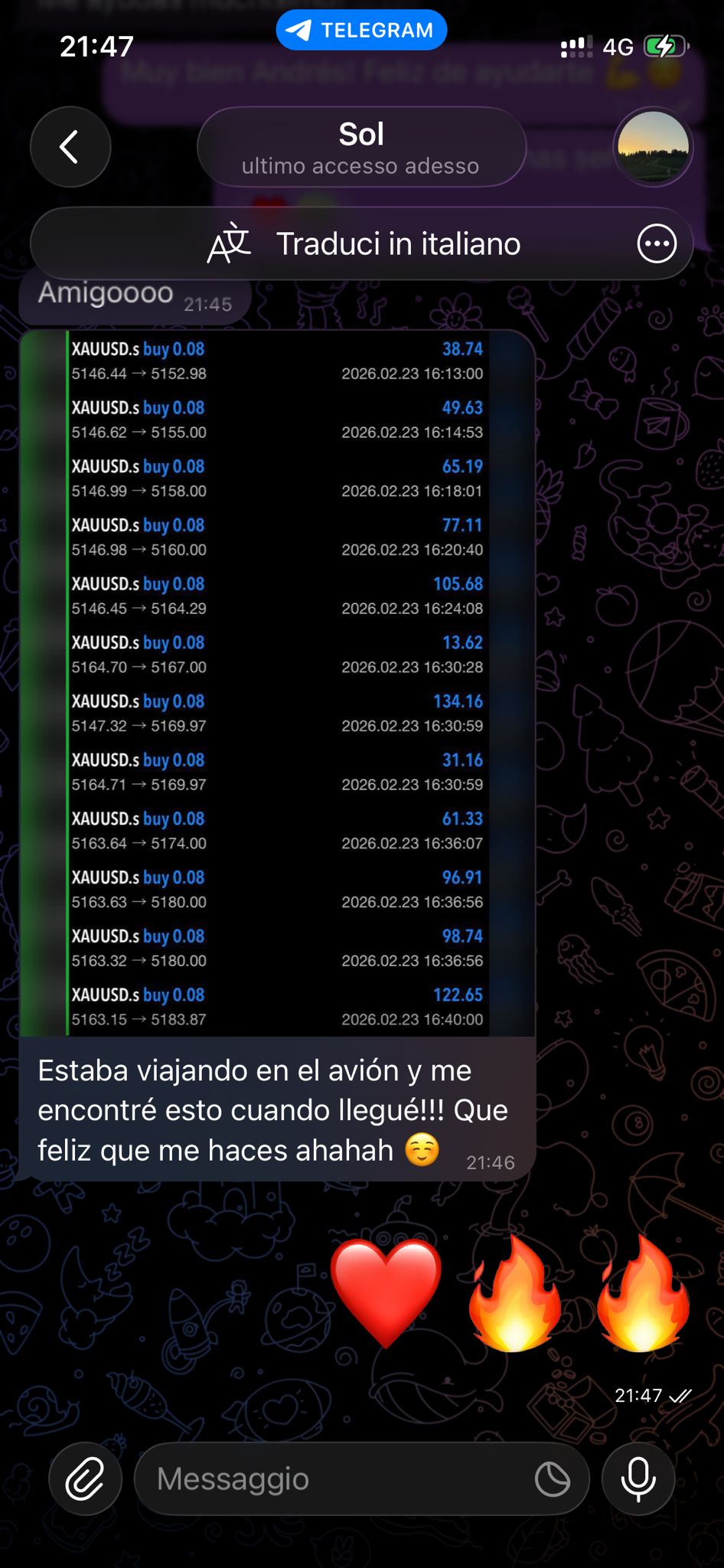Go back to the chat list
The width and height of the screenshot is (724, 1568).
(70, 147)
